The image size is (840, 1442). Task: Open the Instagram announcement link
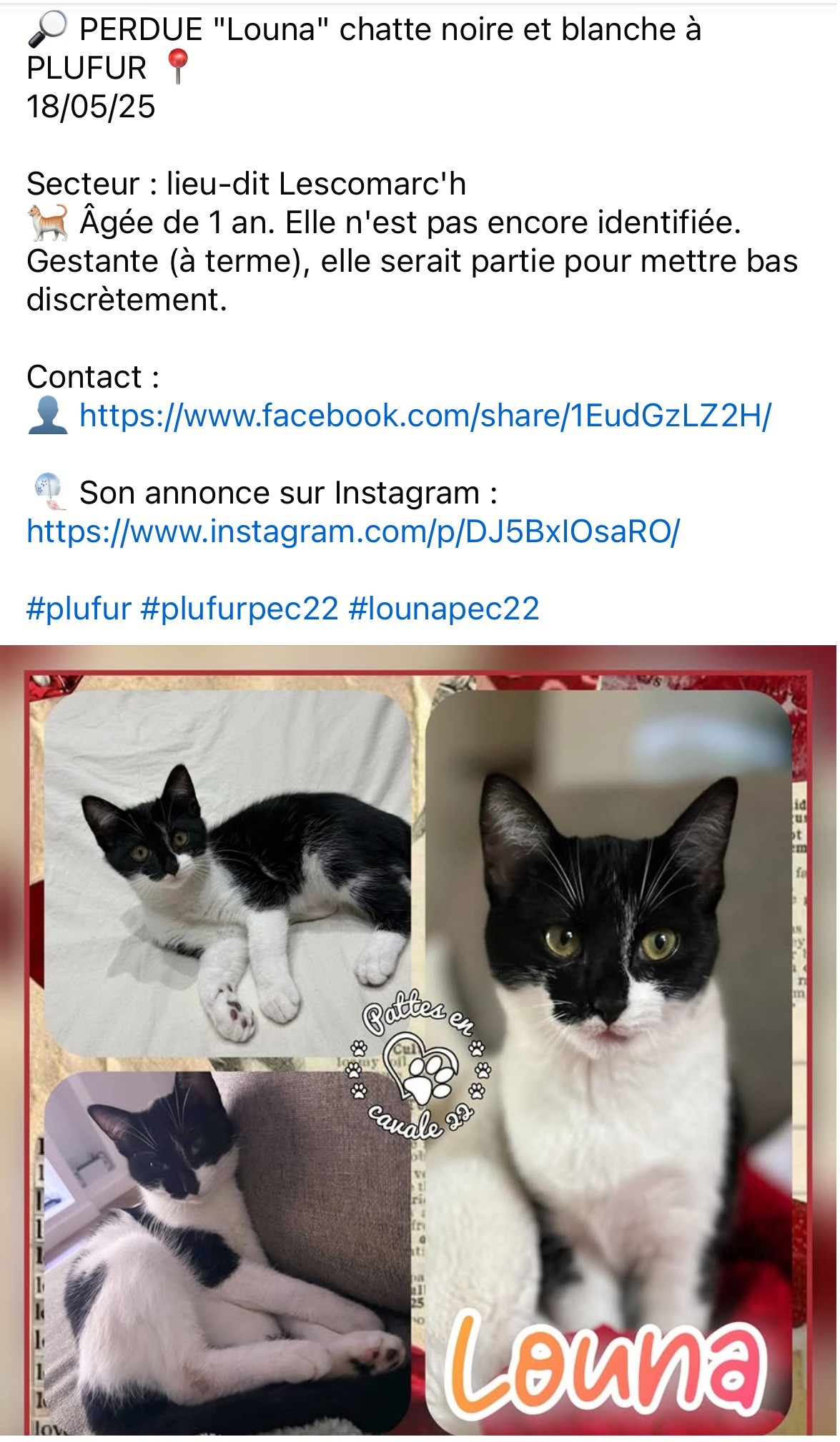(353, 531)
